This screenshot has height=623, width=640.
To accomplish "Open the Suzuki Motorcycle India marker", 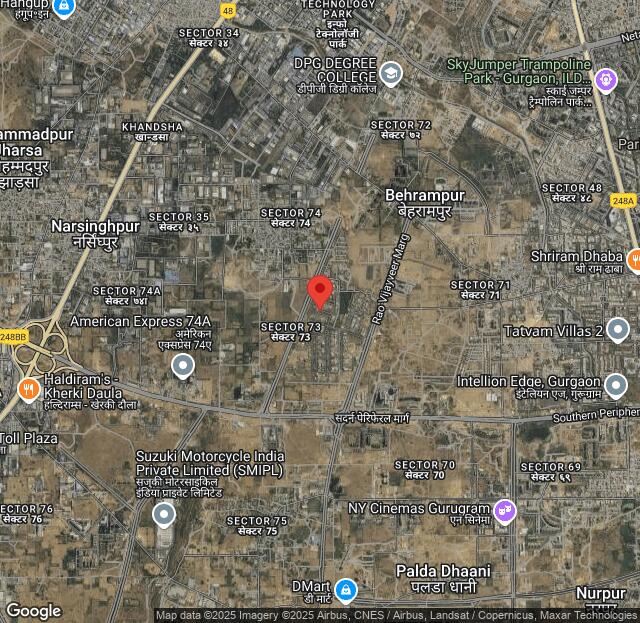I will pyautogui.click(x=164, y=515).
